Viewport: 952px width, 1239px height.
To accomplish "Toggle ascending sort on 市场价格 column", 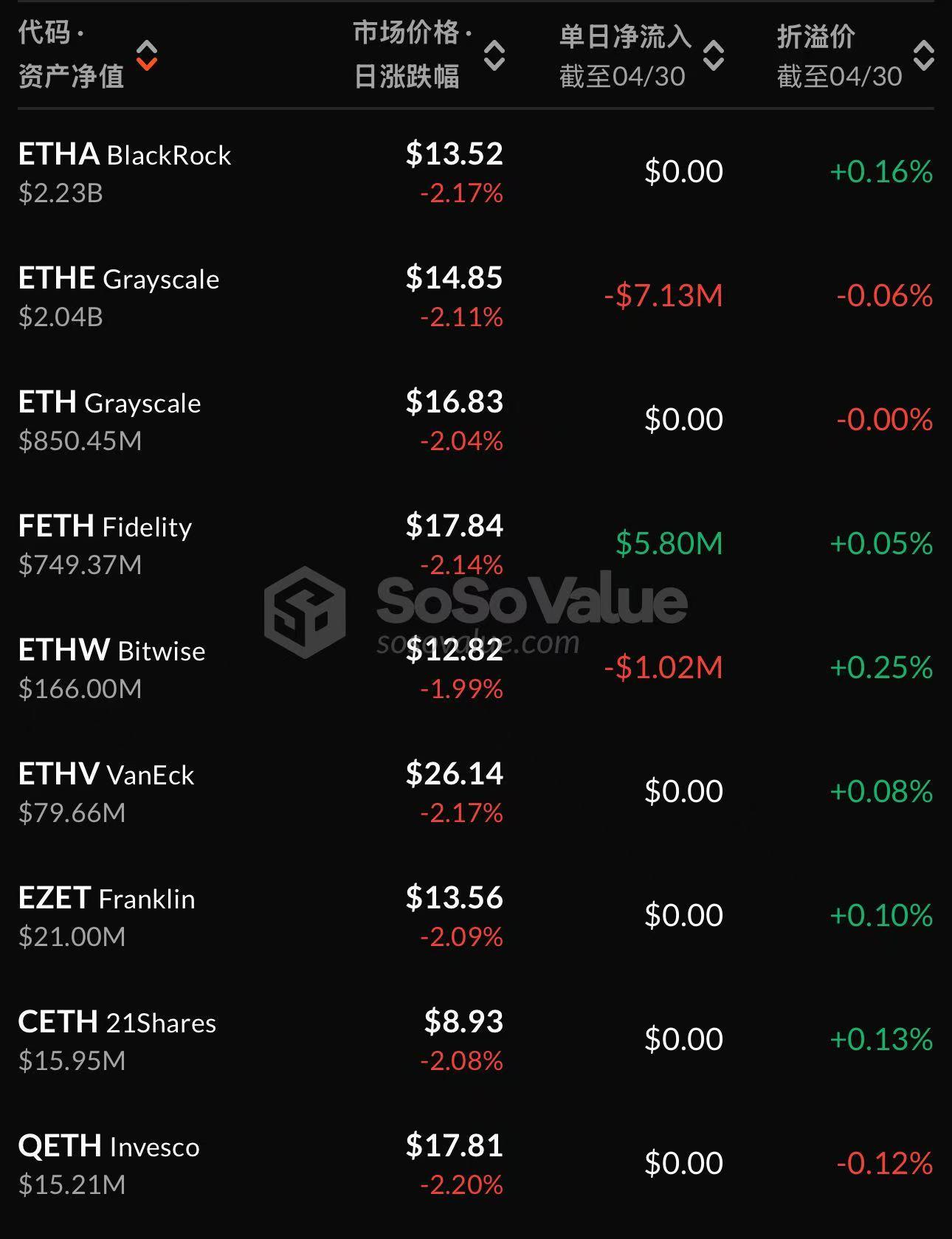I will click(494, 46).
